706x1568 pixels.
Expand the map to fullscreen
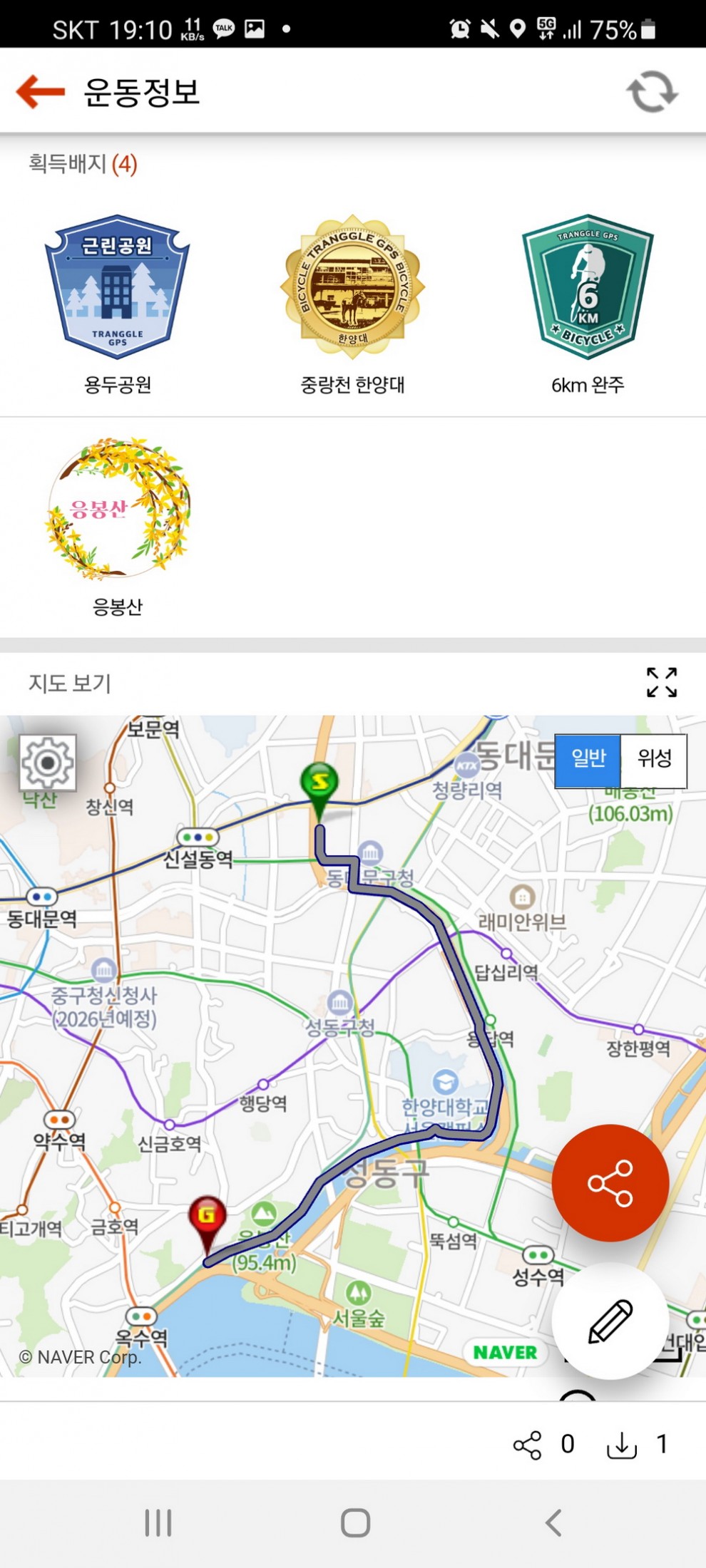coord(661,682)
